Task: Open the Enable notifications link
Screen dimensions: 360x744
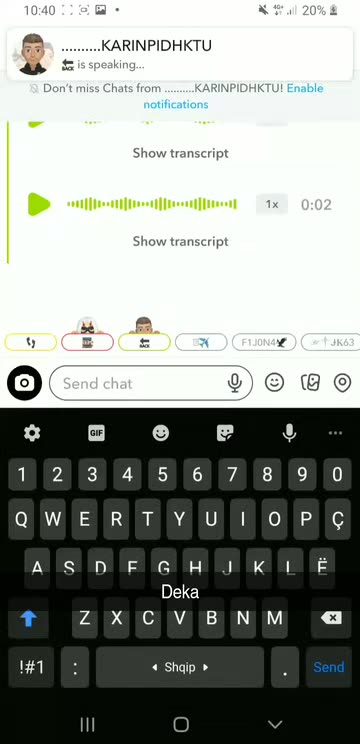Action: click(x=233, y=96)
